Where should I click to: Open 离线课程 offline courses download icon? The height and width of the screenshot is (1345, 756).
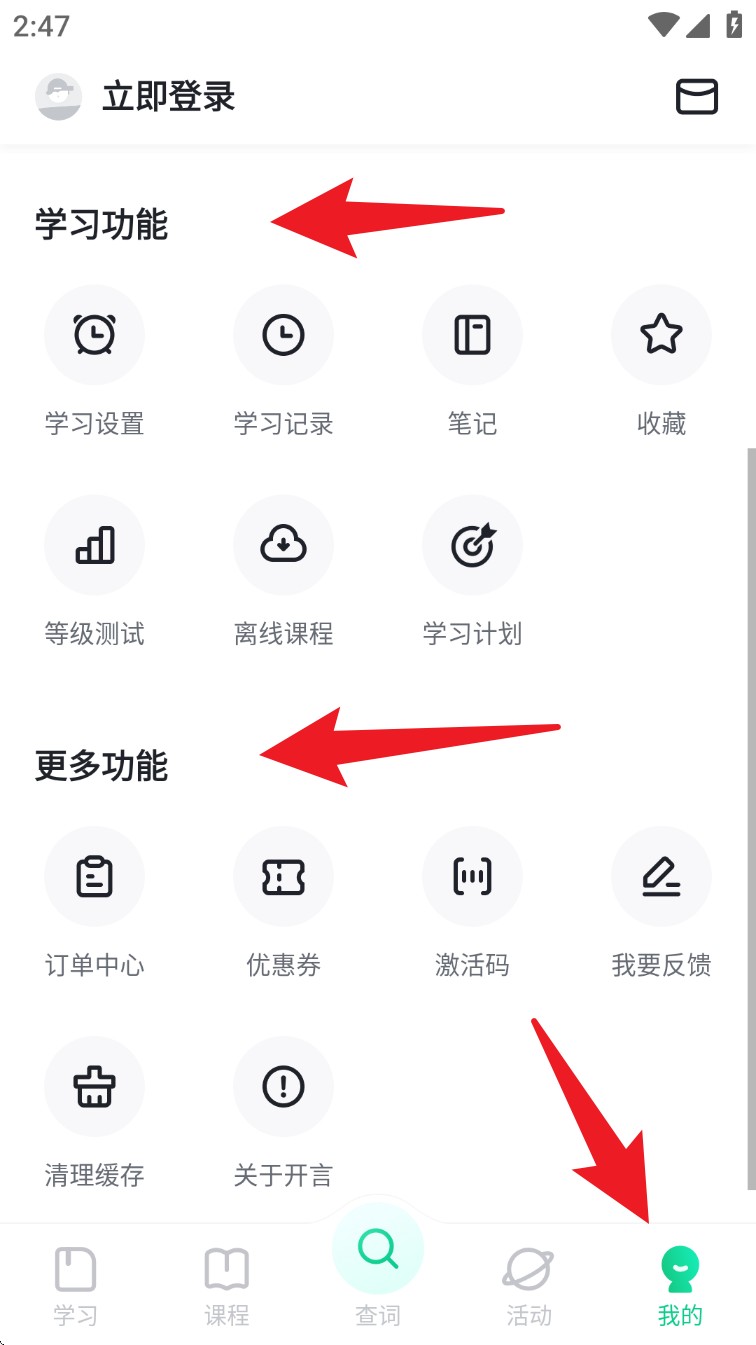[283, 545]
